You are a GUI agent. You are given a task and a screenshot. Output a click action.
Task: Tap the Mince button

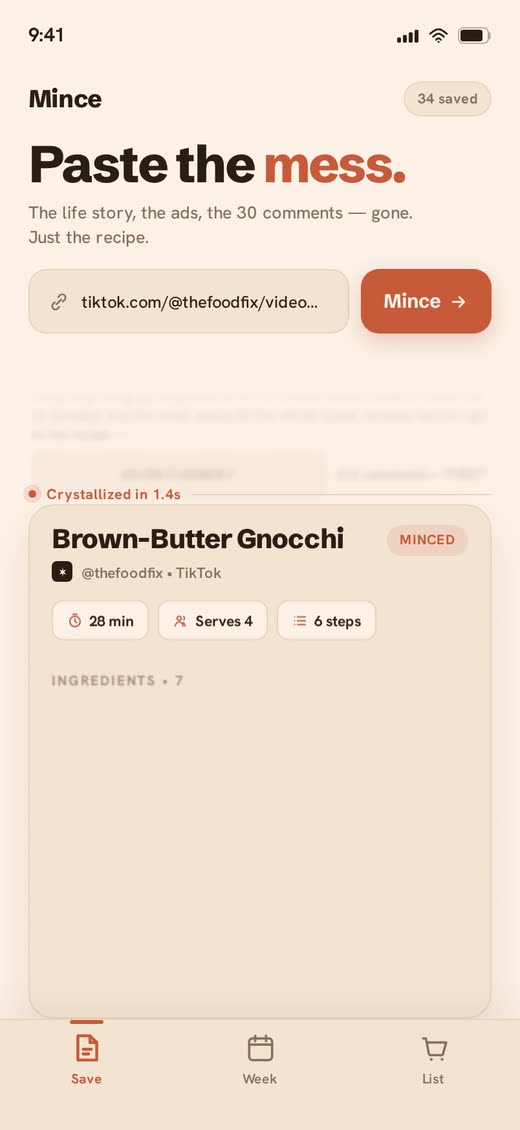click(x=426, y=301)
